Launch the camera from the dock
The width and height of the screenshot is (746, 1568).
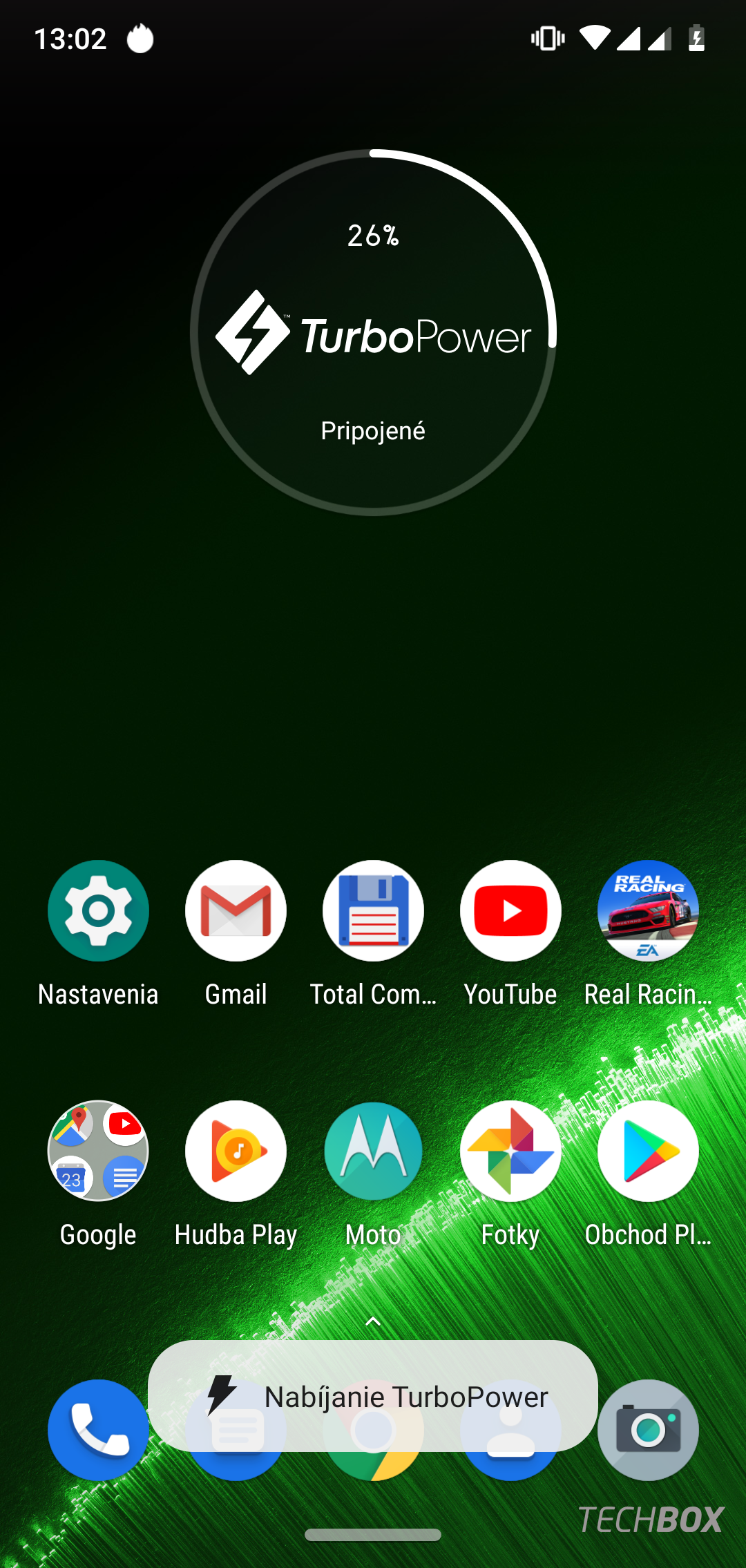click(x=648, y=1430)
